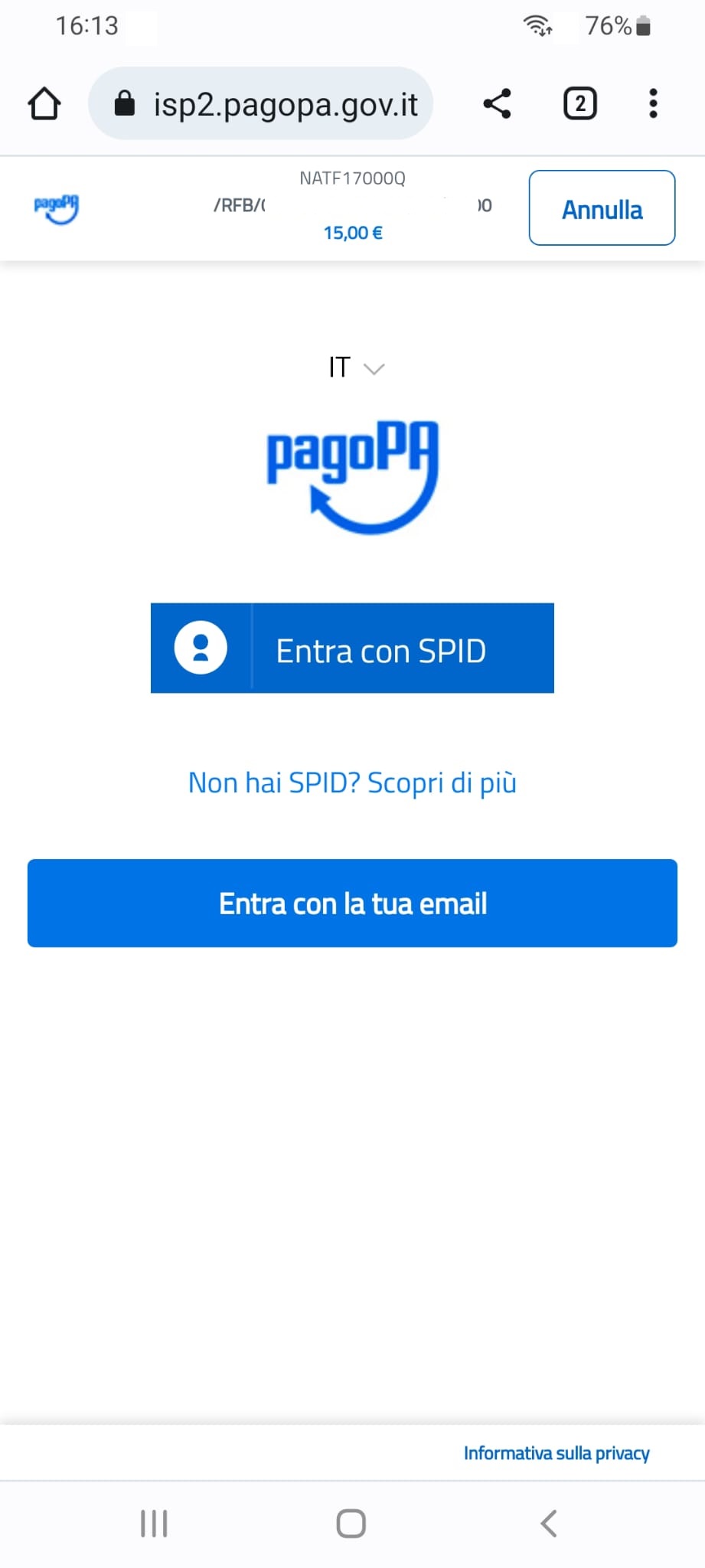Image resolution: width=705 pixels, height=1568 pixels.
Task: Open the Non hai SPID? Scopri di più link
Action: tap(352, 783)
